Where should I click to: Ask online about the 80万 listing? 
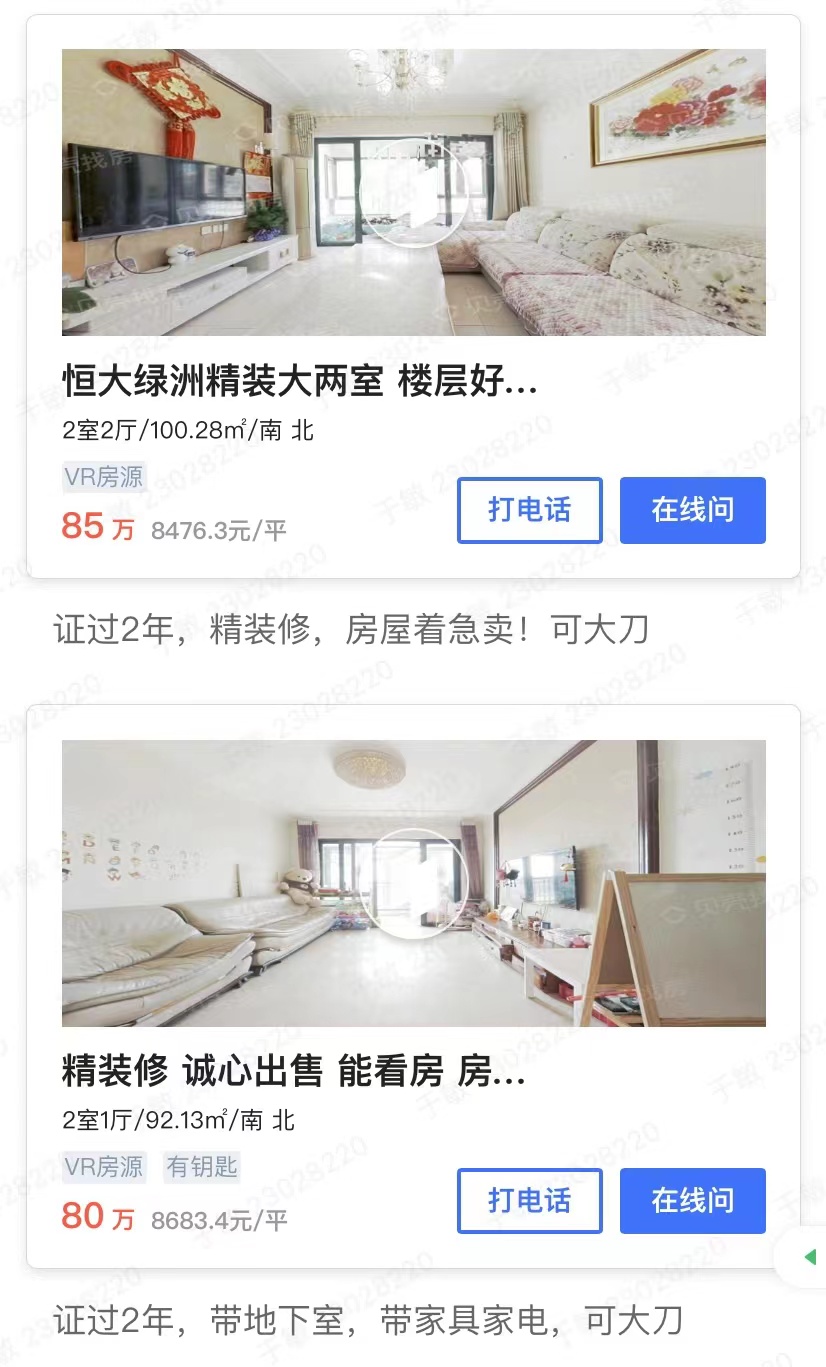point(692,1200)
